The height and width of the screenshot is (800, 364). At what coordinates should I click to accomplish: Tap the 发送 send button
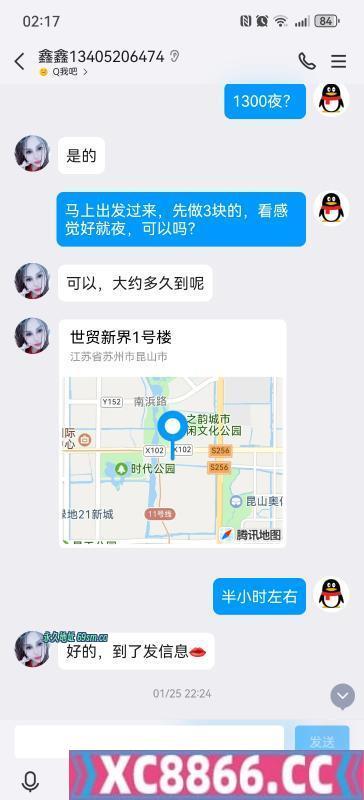[322, 741]
